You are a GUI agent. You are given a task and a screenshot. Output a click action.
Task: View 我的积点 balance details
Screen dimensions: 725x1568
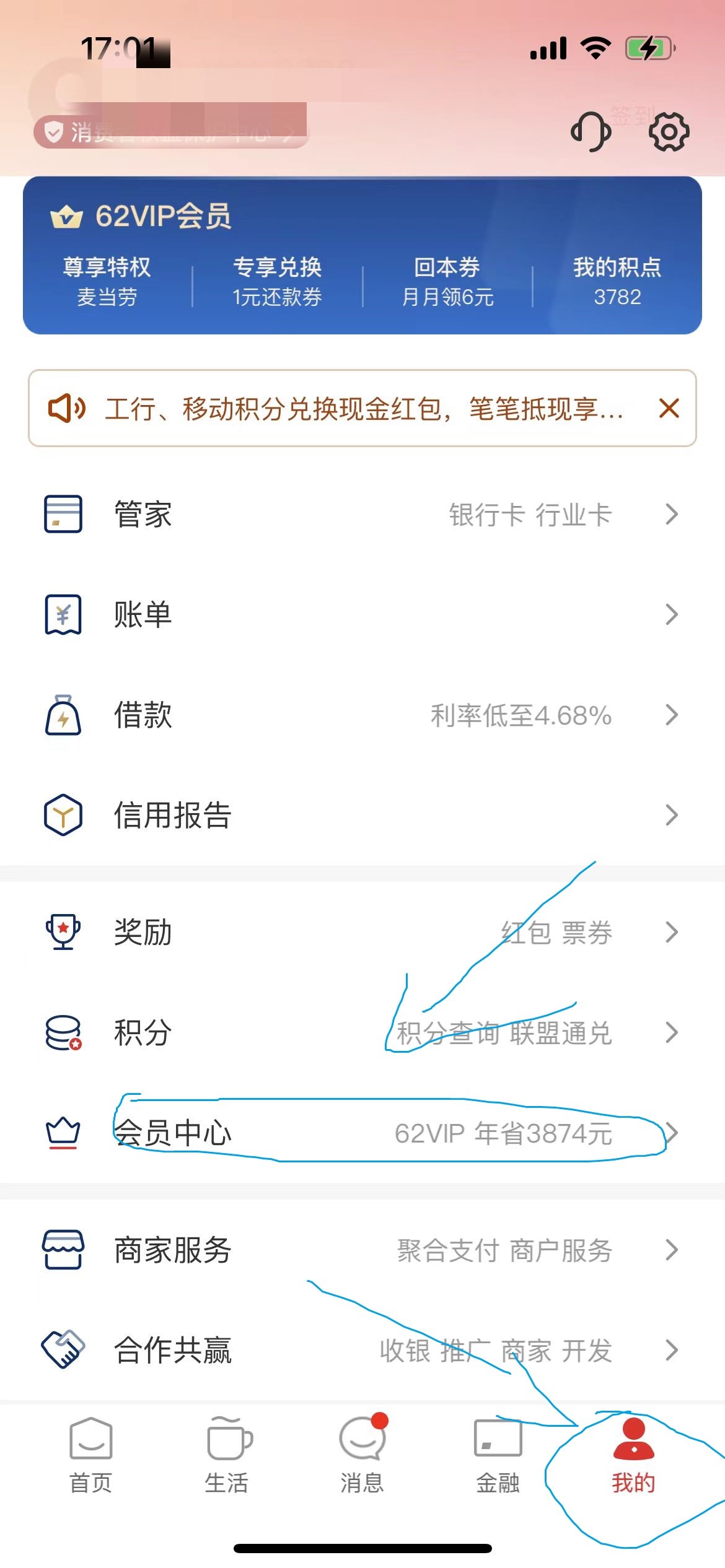pos(617,282)
